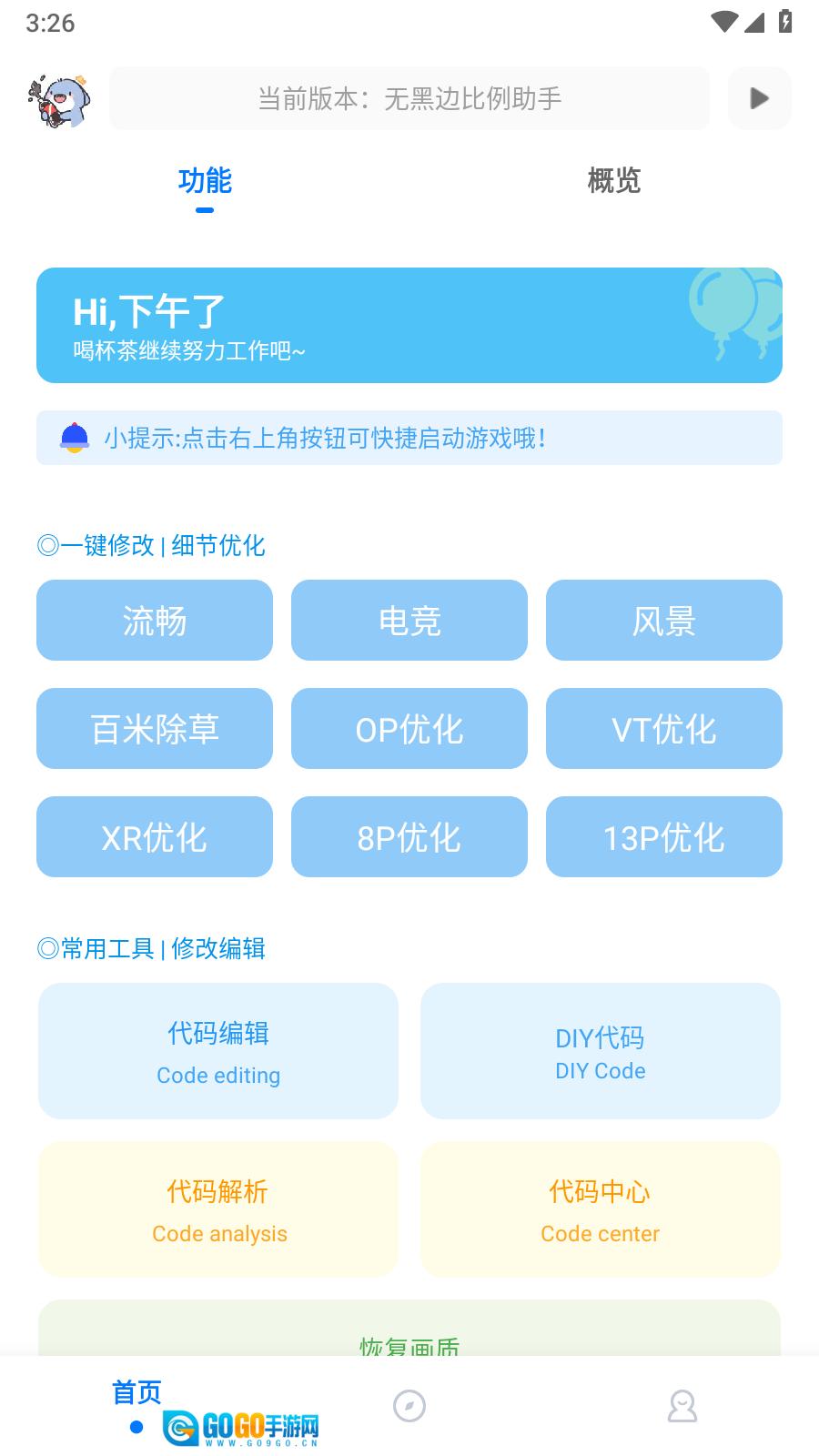Open the DIY代码 DIY Code panel
The height and width of the screenshot is (1456, 819).
point(600,1050)
